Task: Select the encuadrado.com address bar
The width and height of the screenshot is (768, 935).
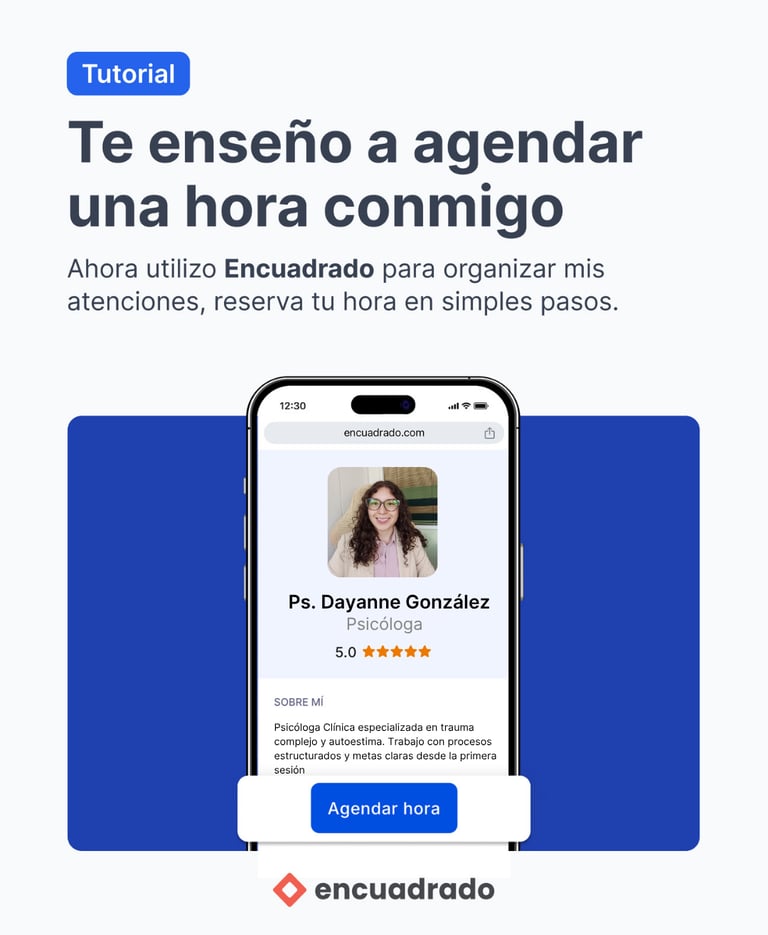Action: pyautogui.click(x=383, y=433)
